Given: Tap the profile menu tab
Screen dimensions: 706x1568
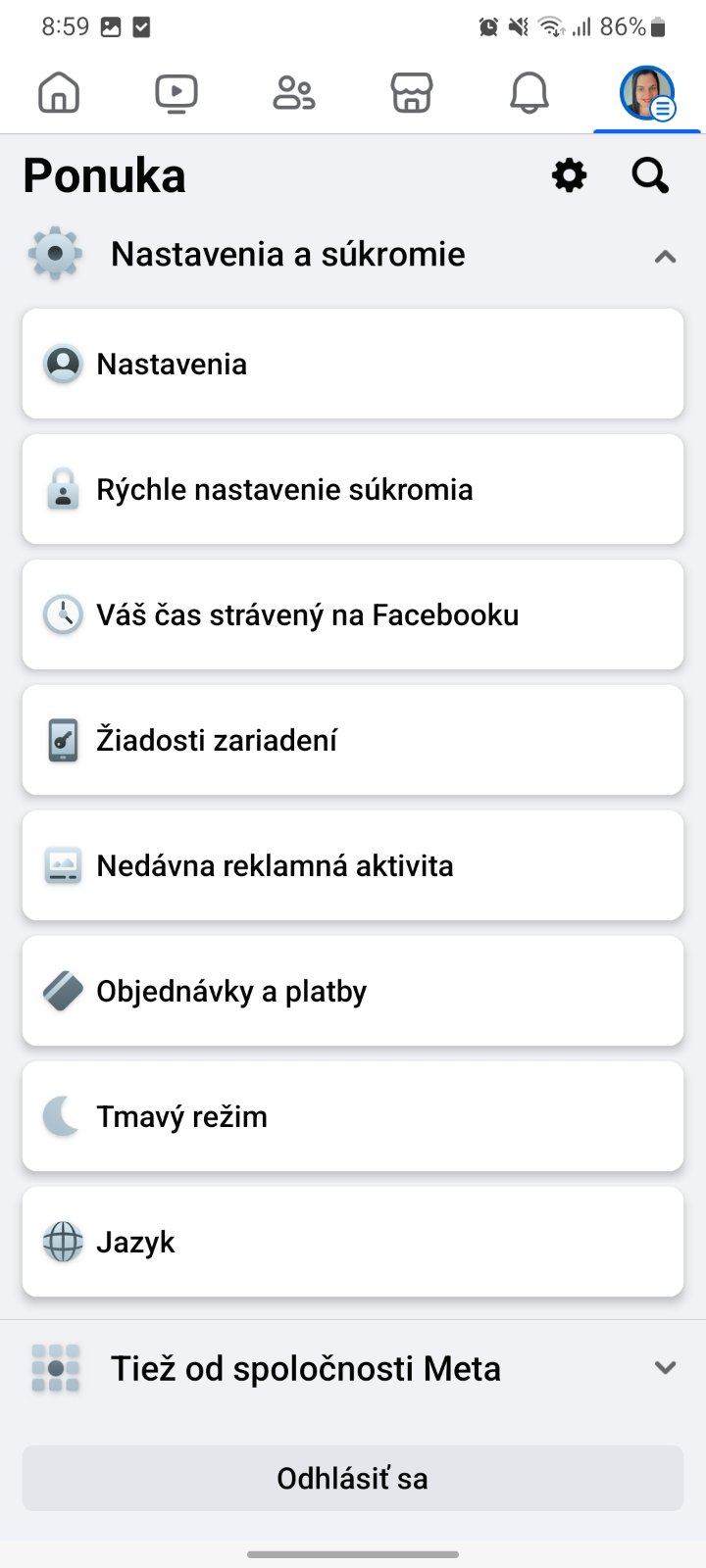Looking at the screenshot, I should (x=647, y=94).
